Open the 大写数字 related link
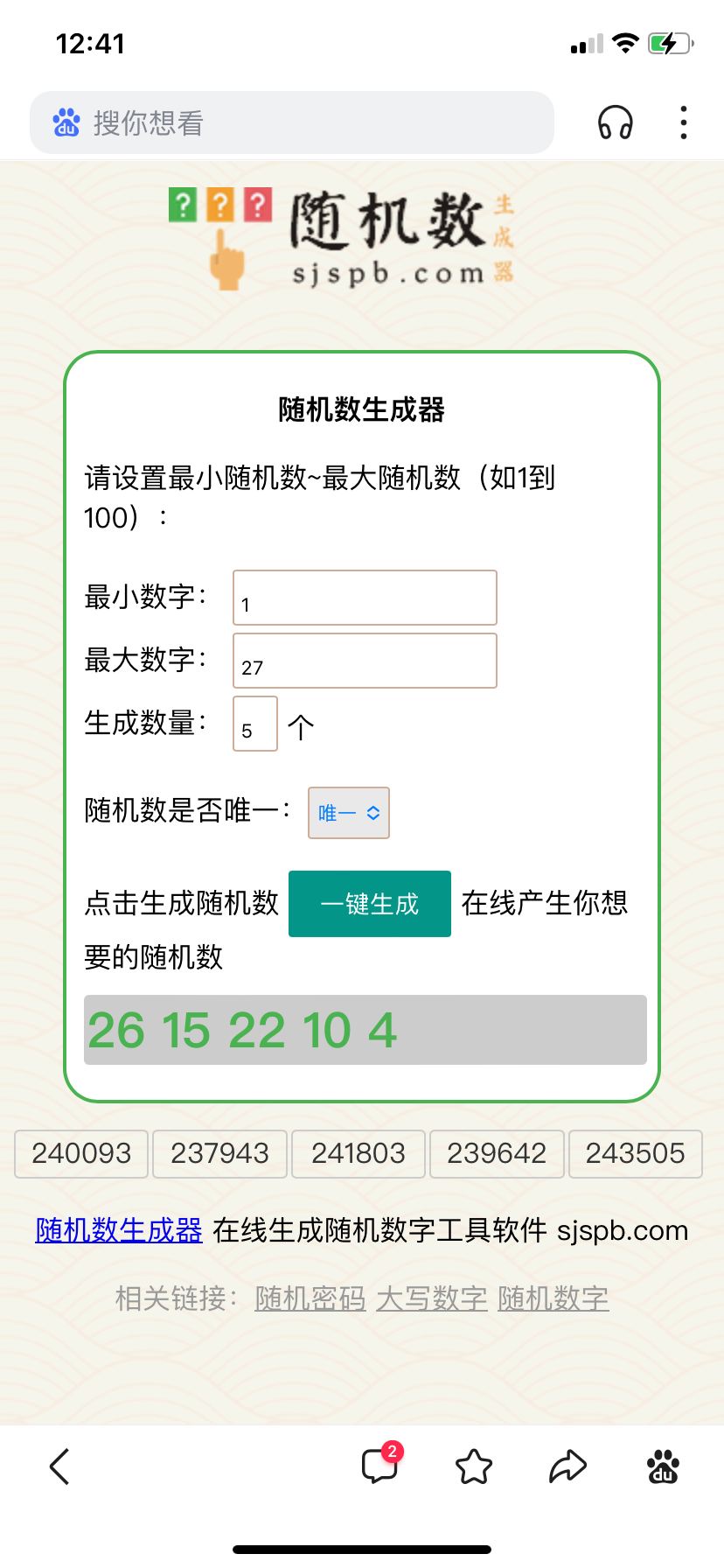This screenshot has width=724, height=1568. pos(432,1299)
